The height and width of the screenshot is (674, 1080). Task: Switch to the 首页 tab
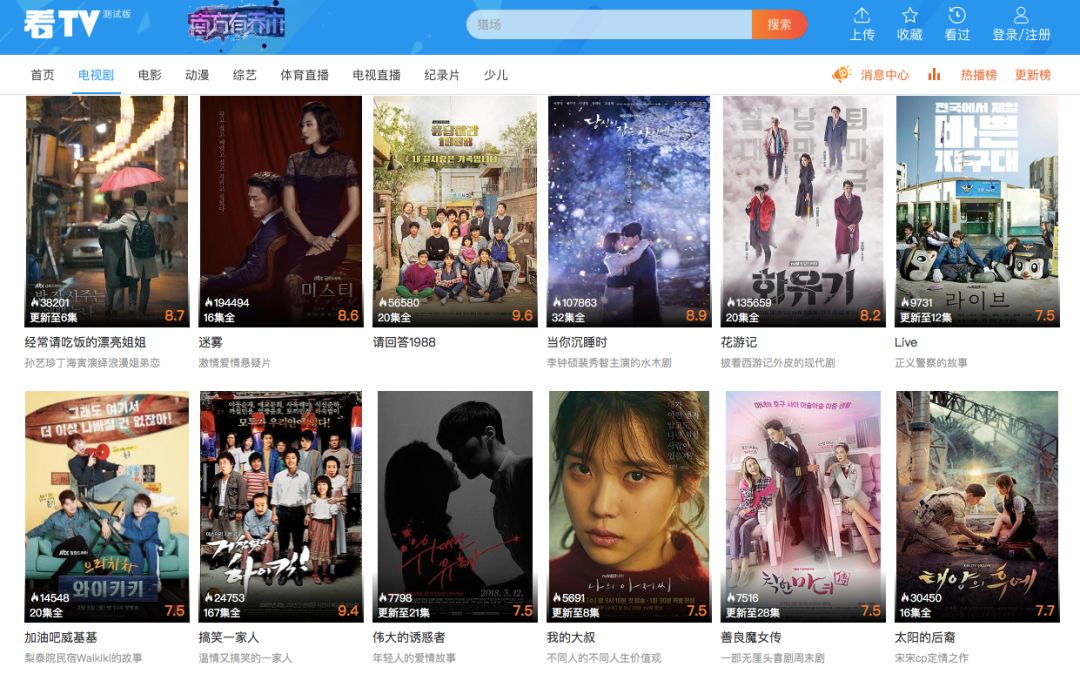43,75
